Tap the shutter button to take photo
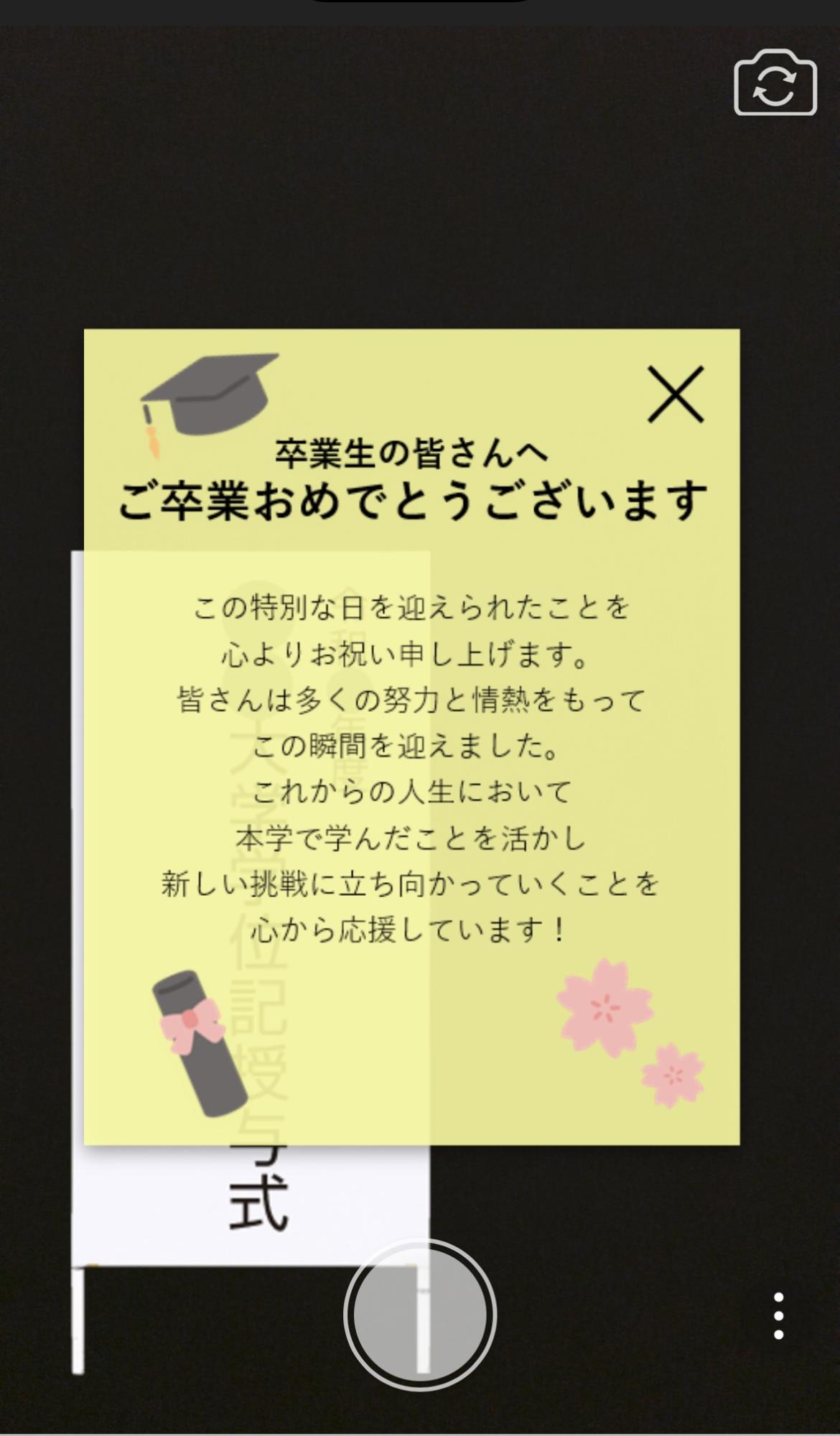The width and height of the screenshot is (840, 1436). (420, 1314)
